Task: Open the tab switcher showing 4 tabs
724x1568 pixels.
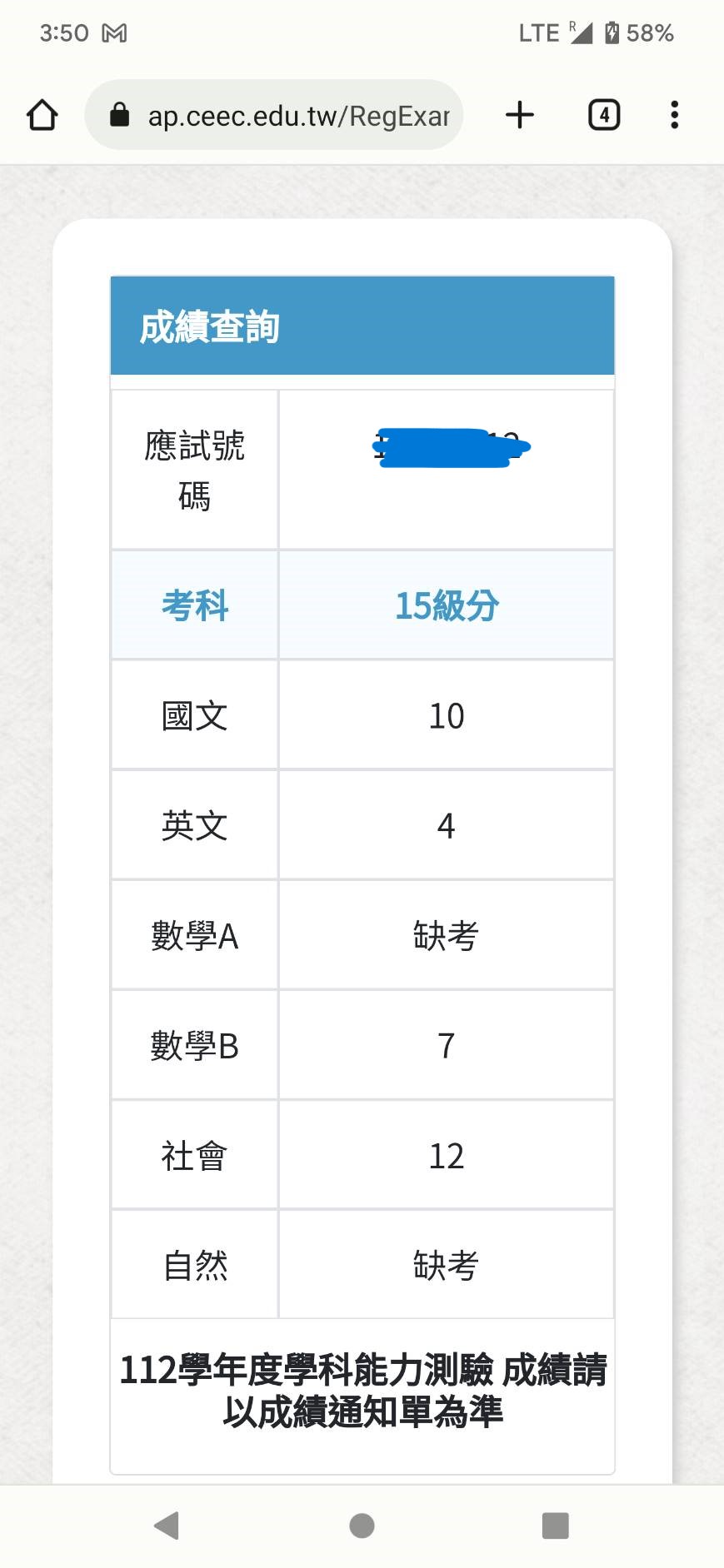Action: [x=602, y=114]
